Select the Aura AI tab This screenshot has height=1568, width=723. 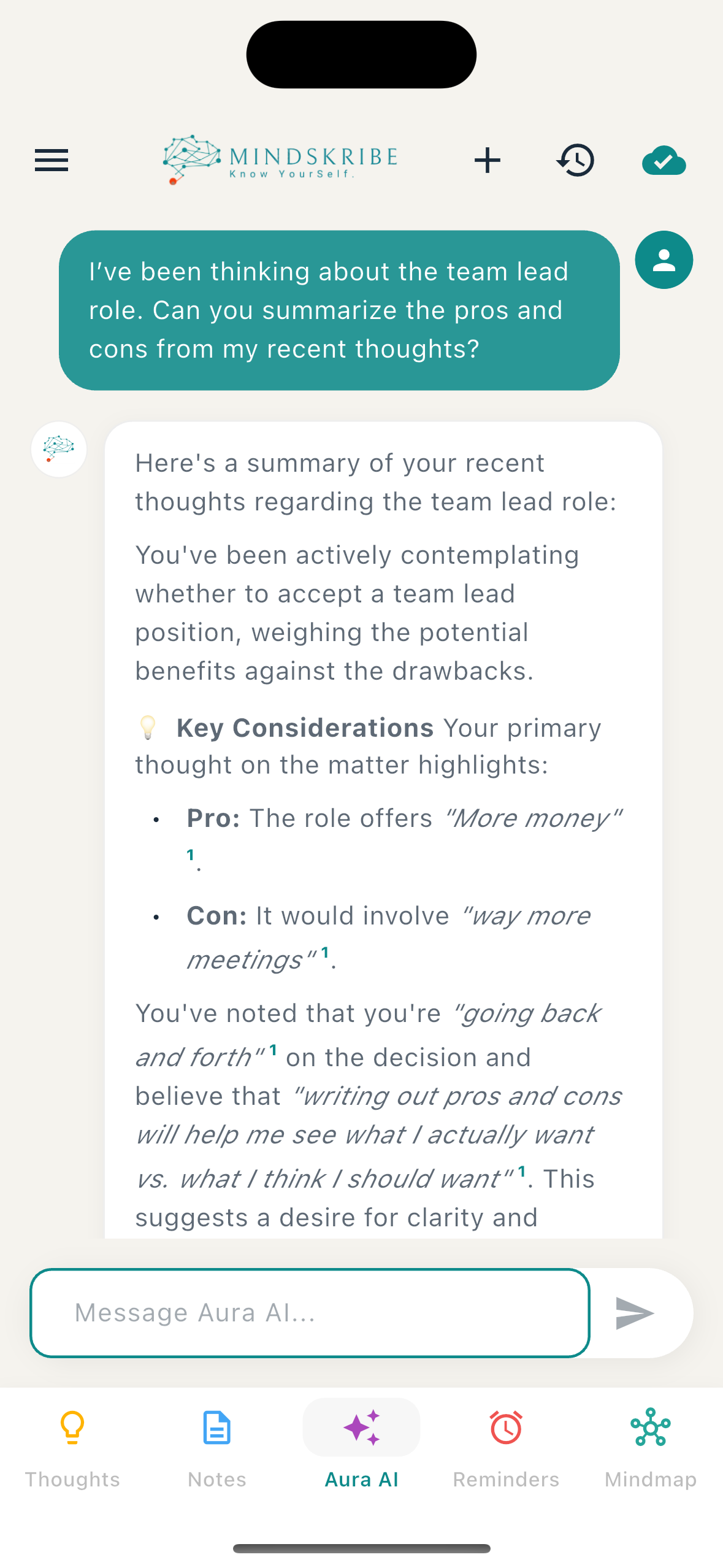[361, 1448]
